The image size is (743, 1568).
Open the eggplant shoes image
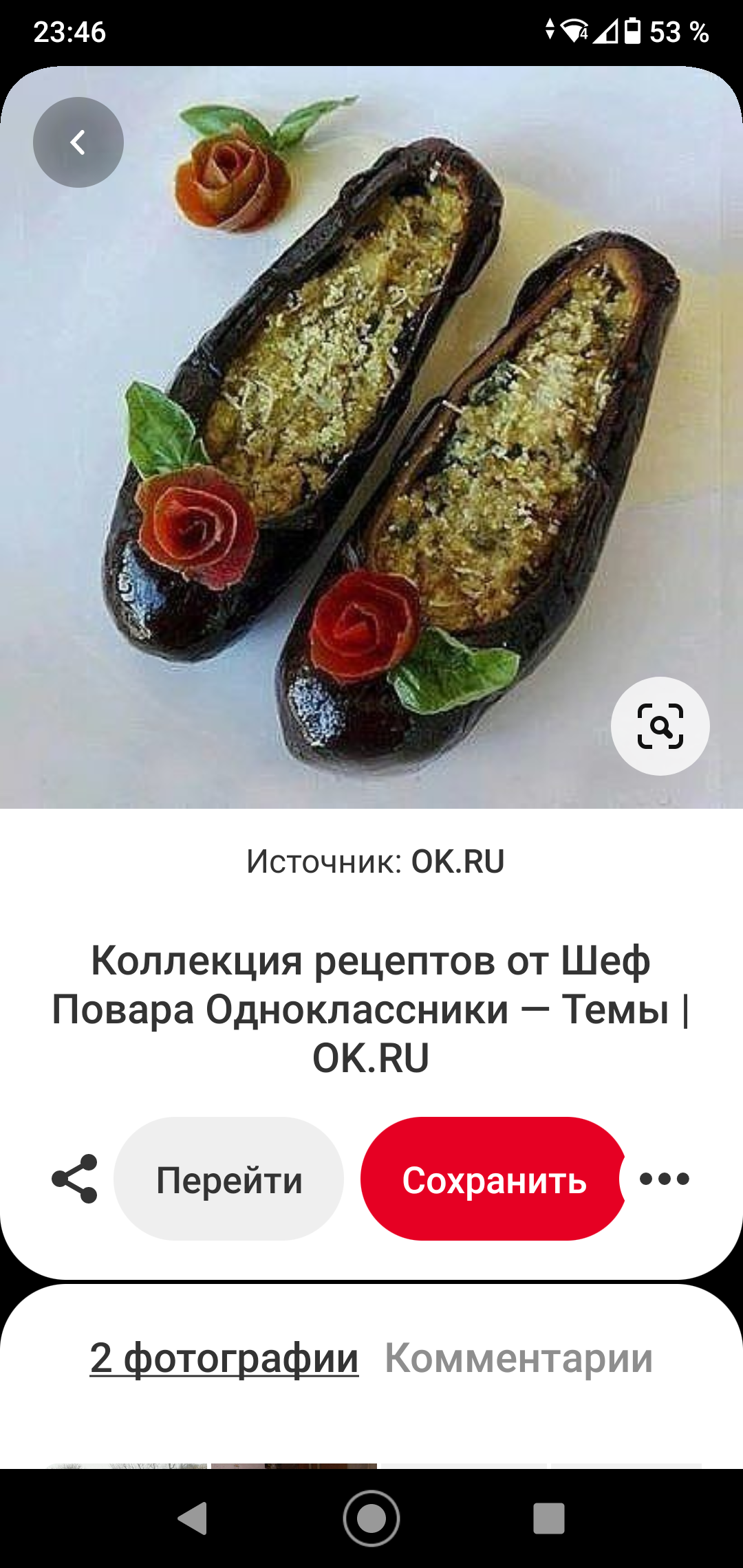point(371,440)
